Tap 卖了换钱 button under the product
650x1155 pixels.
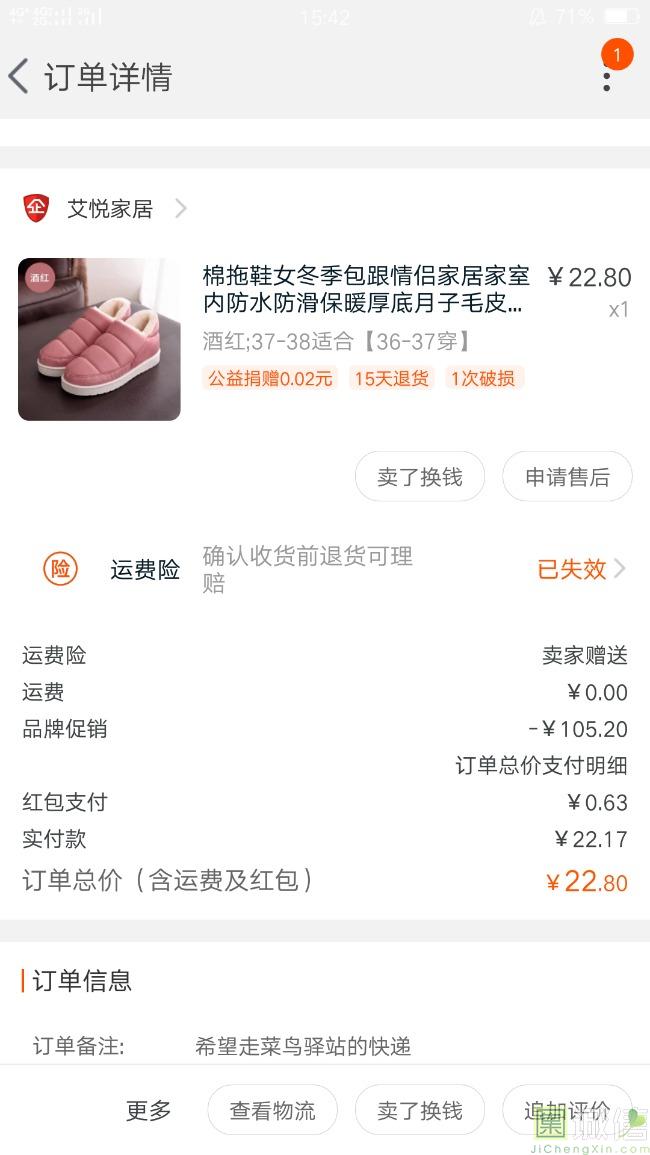coord(419,477)
